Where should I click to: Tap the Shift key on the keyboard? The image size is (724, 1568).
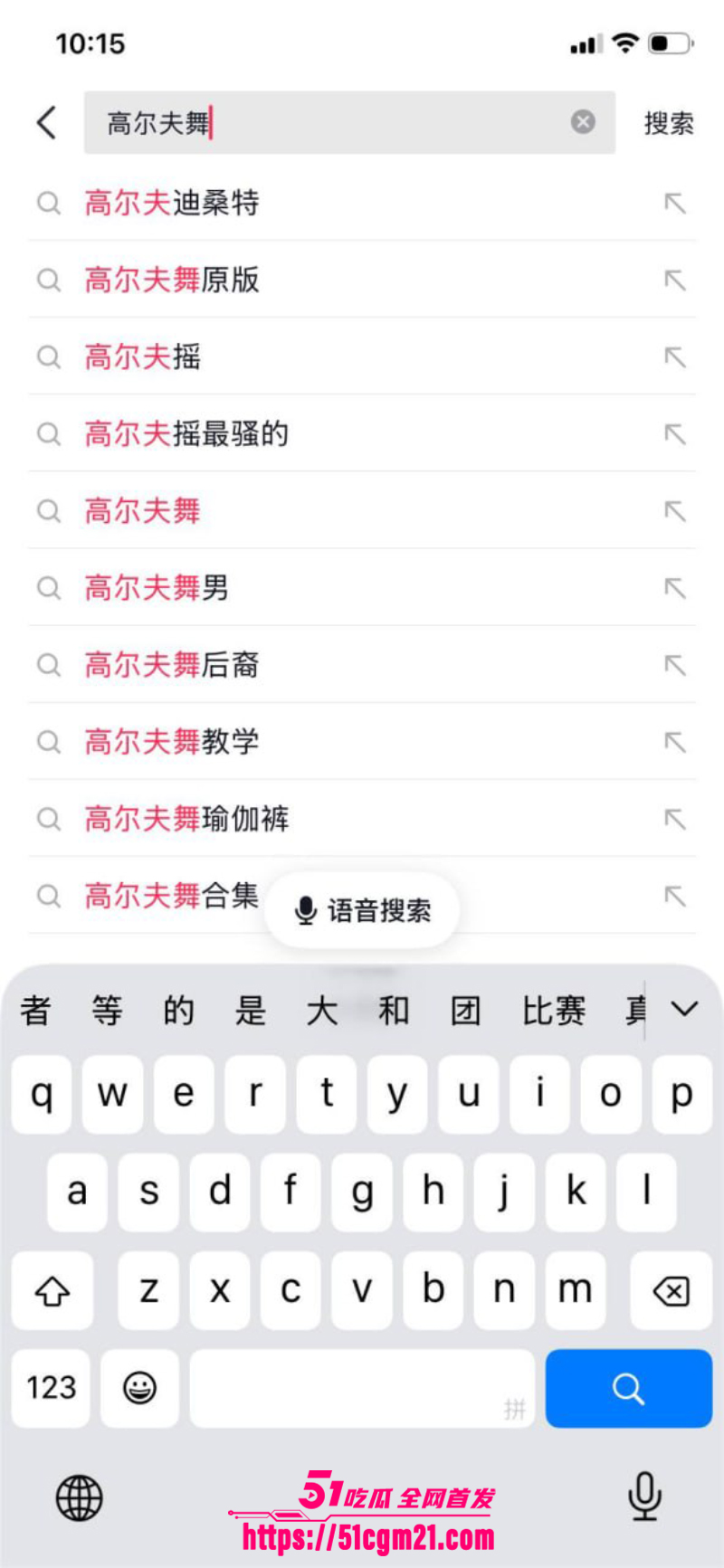(52, 1291)
